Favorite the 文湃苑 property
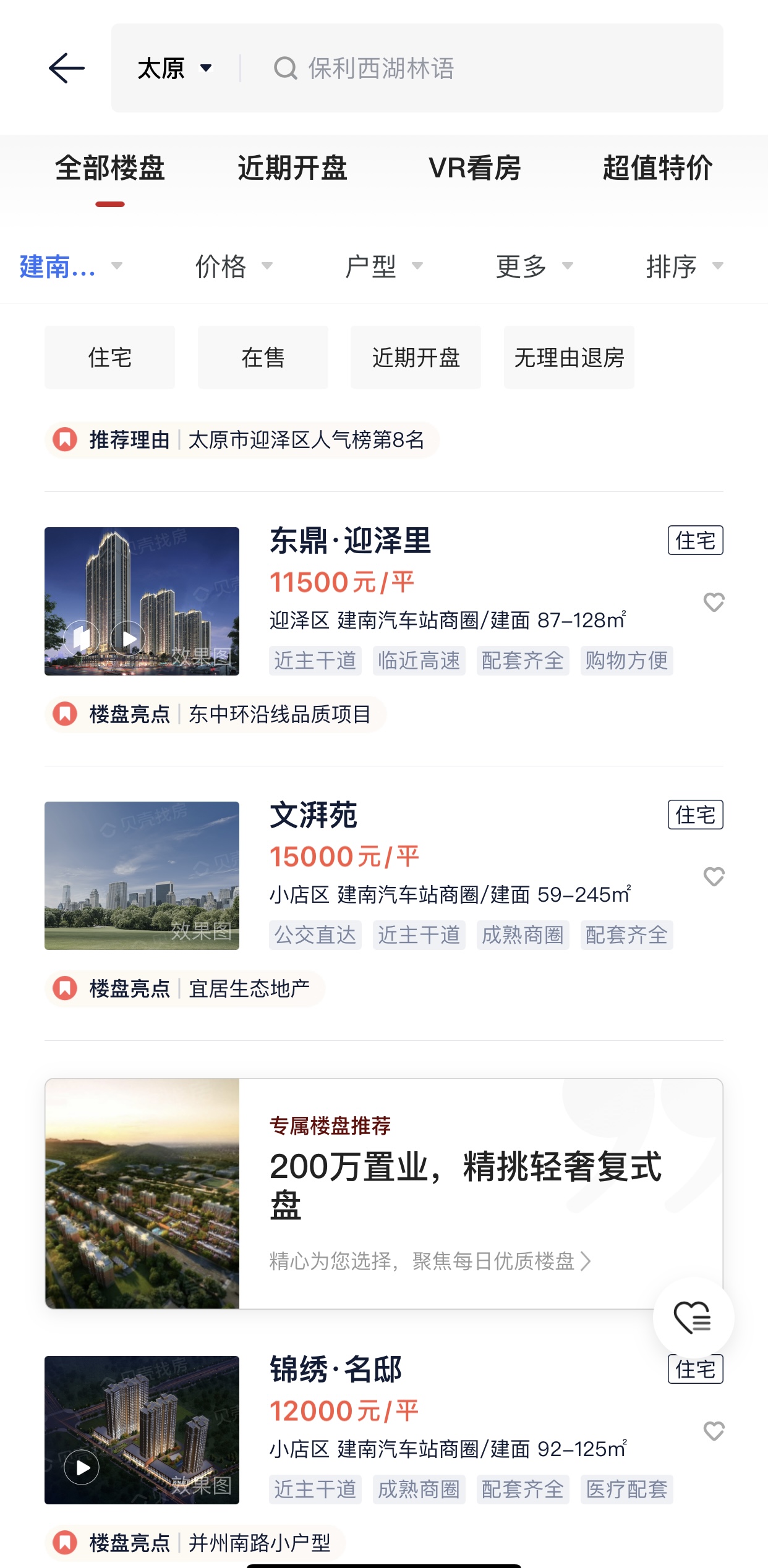Image resolution: width=768 pixels, height=1568 pixels. click(x=714, y=876)
